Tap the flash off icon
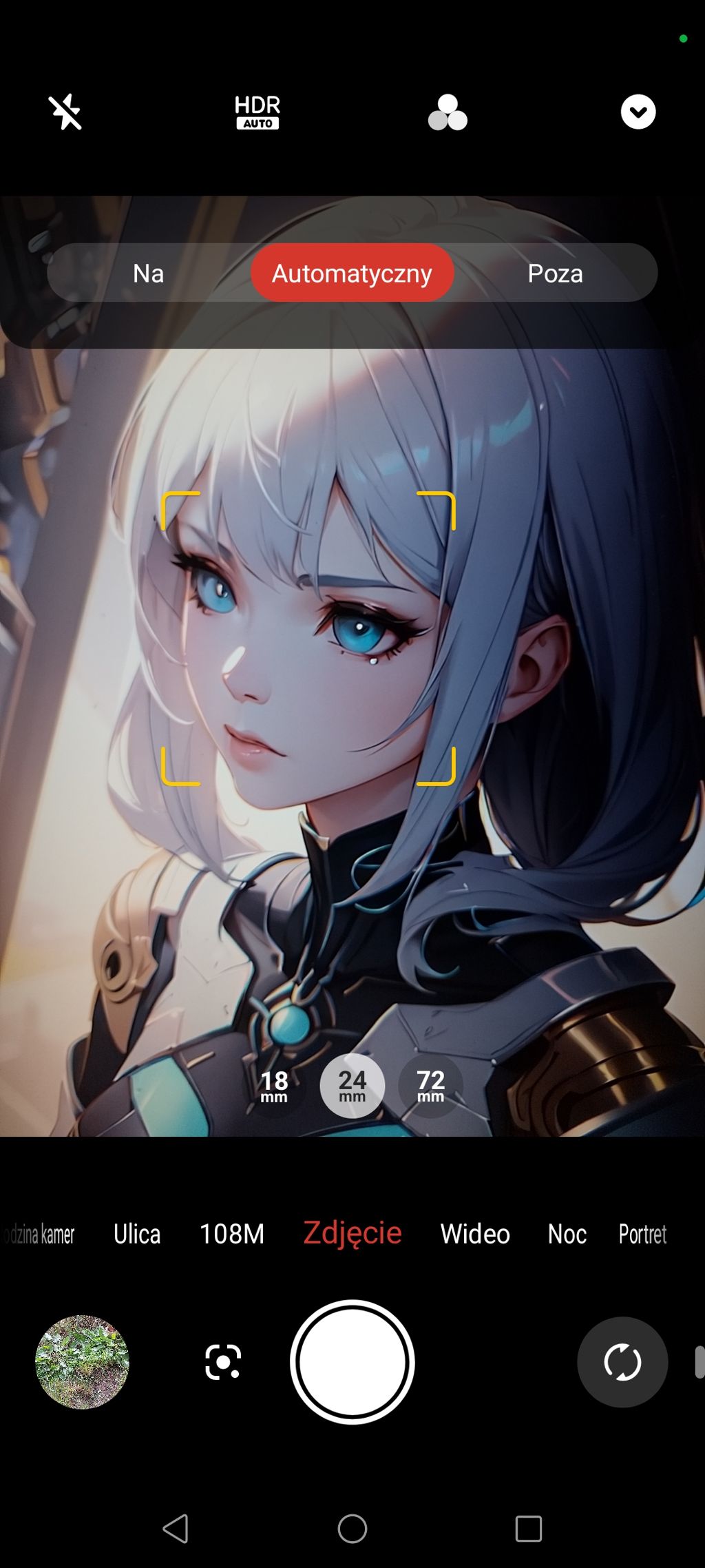705x1568 pixels. [65, 112]
